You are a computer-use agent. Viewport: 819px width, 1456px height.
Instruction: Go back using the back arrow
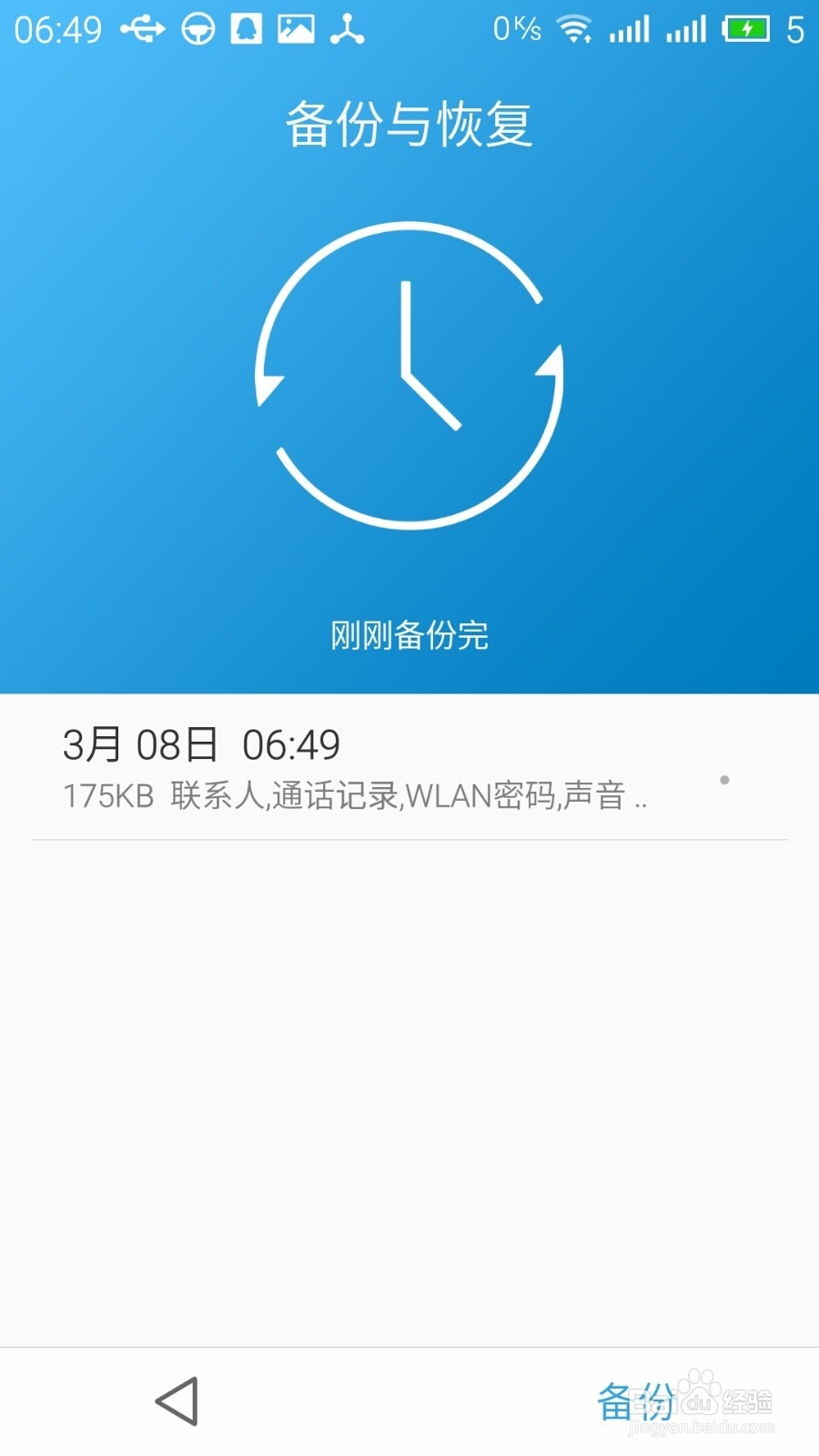pos(177,1401)
